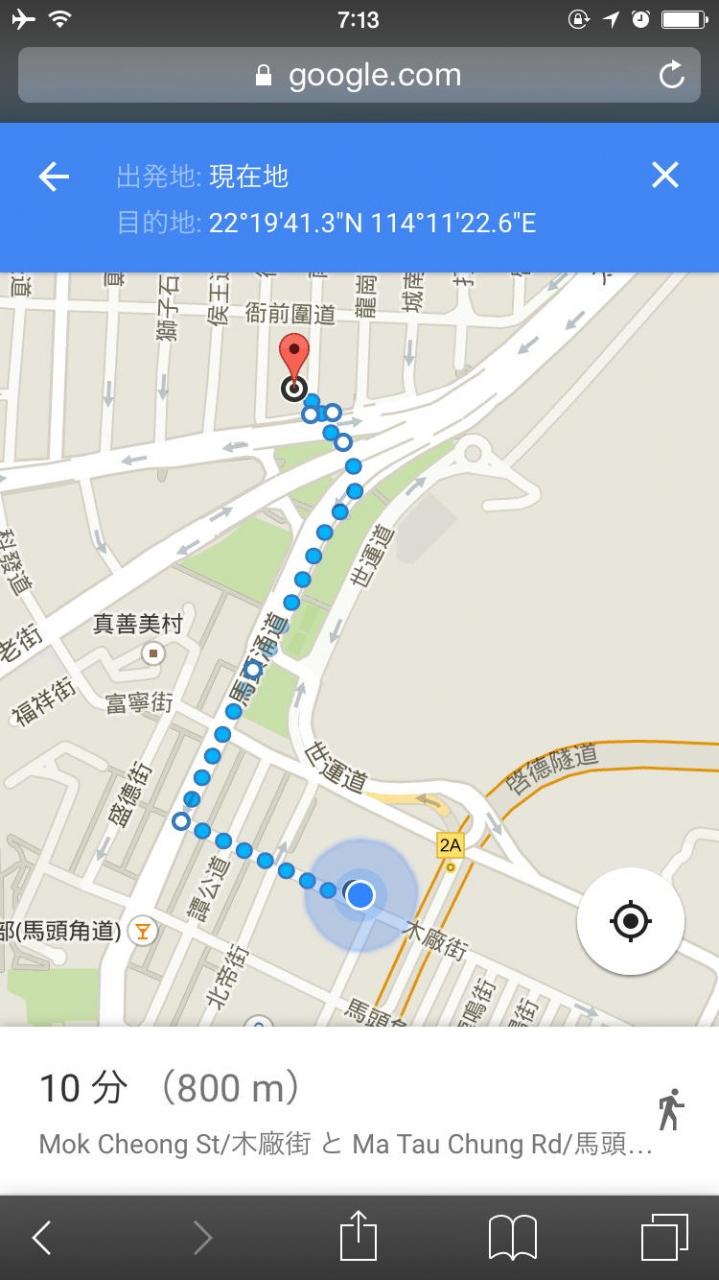Tap the 真善美村 place marker
The image size is (719, 1280).
pos(153,653)
